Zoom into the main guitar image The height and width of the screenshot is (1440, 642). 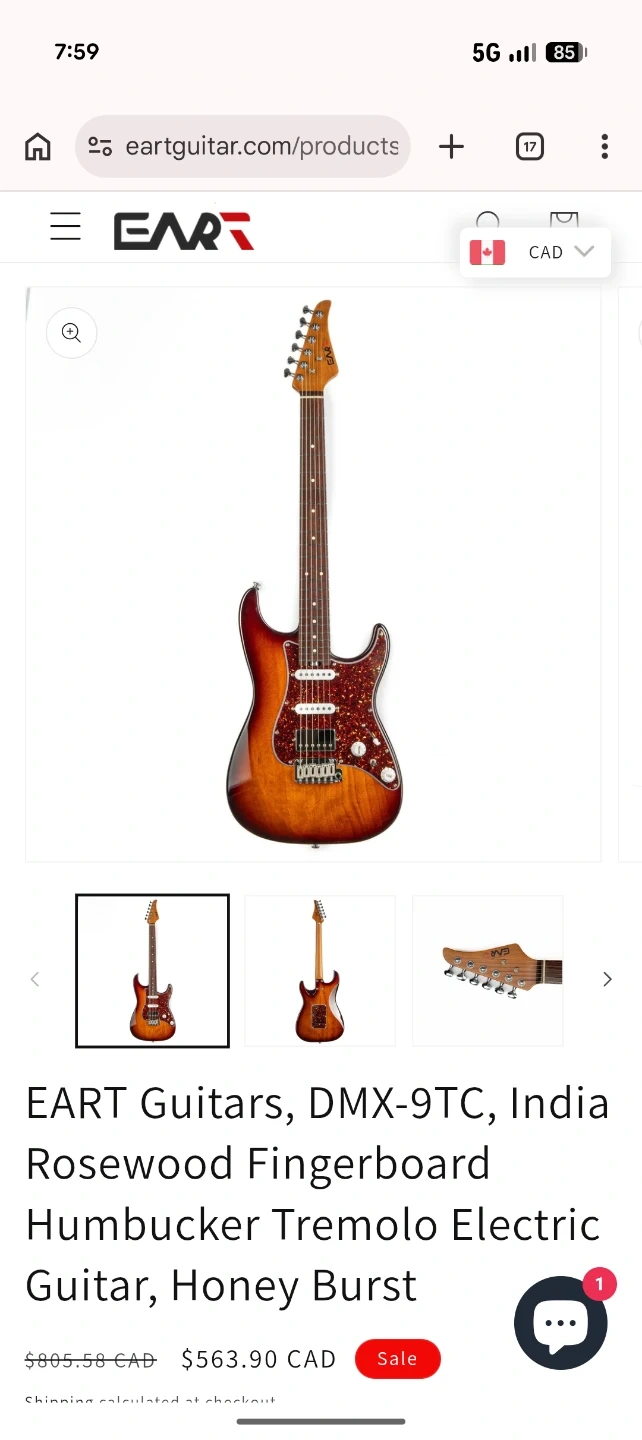[71, 333]
